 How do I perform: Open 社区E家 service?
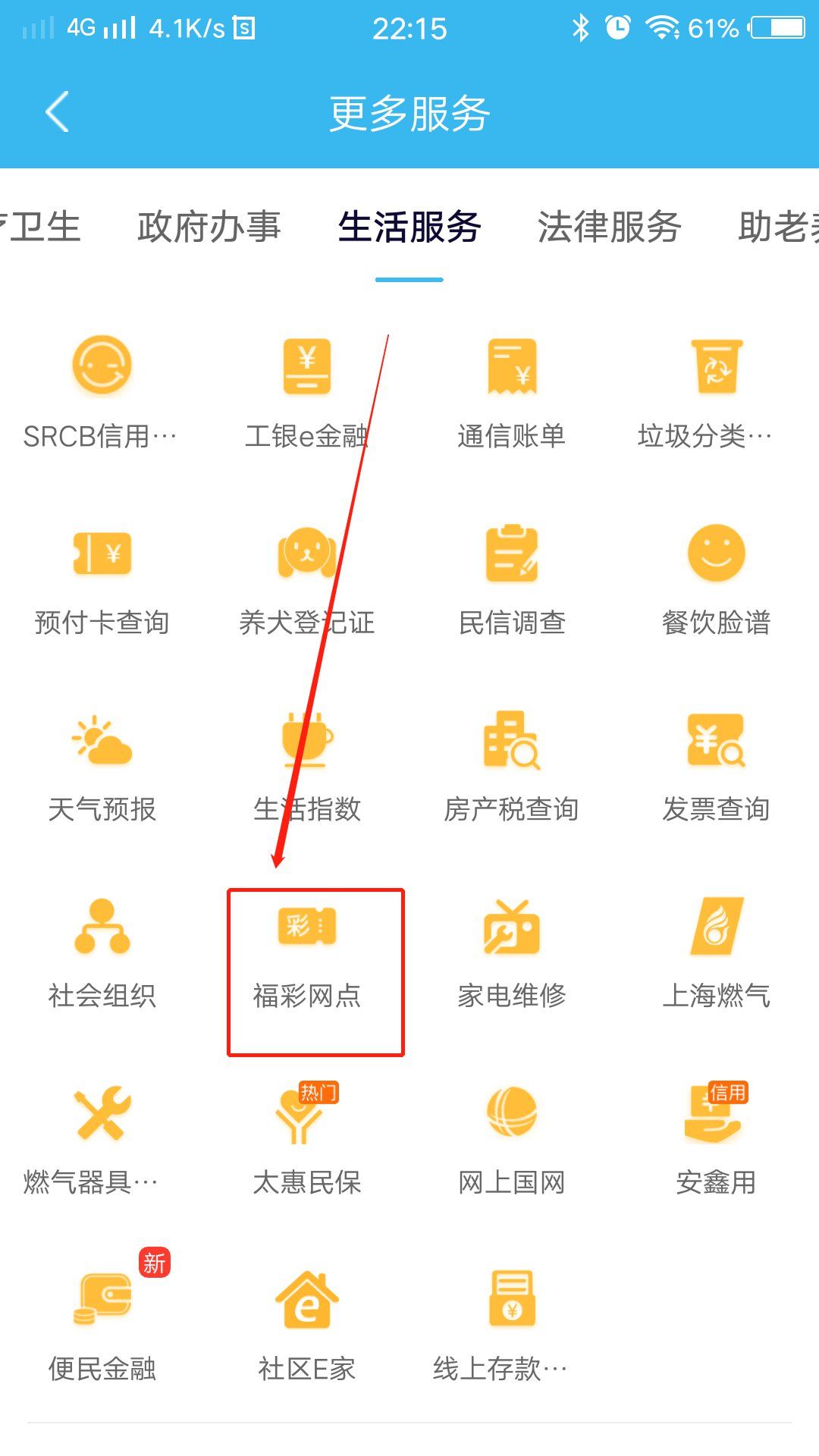[306, 1327]
